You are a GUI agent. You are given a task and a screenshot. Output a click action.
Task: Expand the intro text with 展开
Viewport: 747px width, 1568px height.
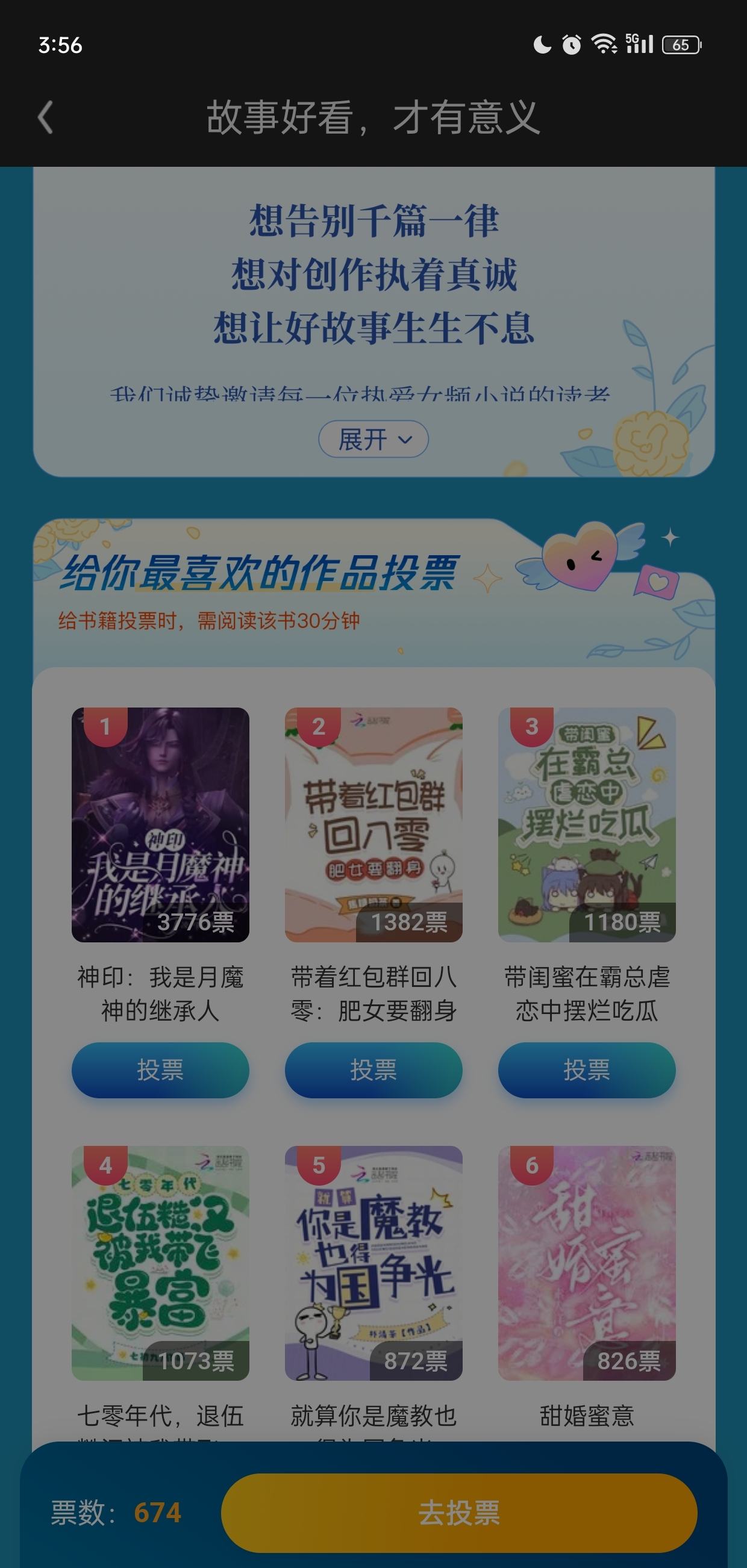point(373,439)
